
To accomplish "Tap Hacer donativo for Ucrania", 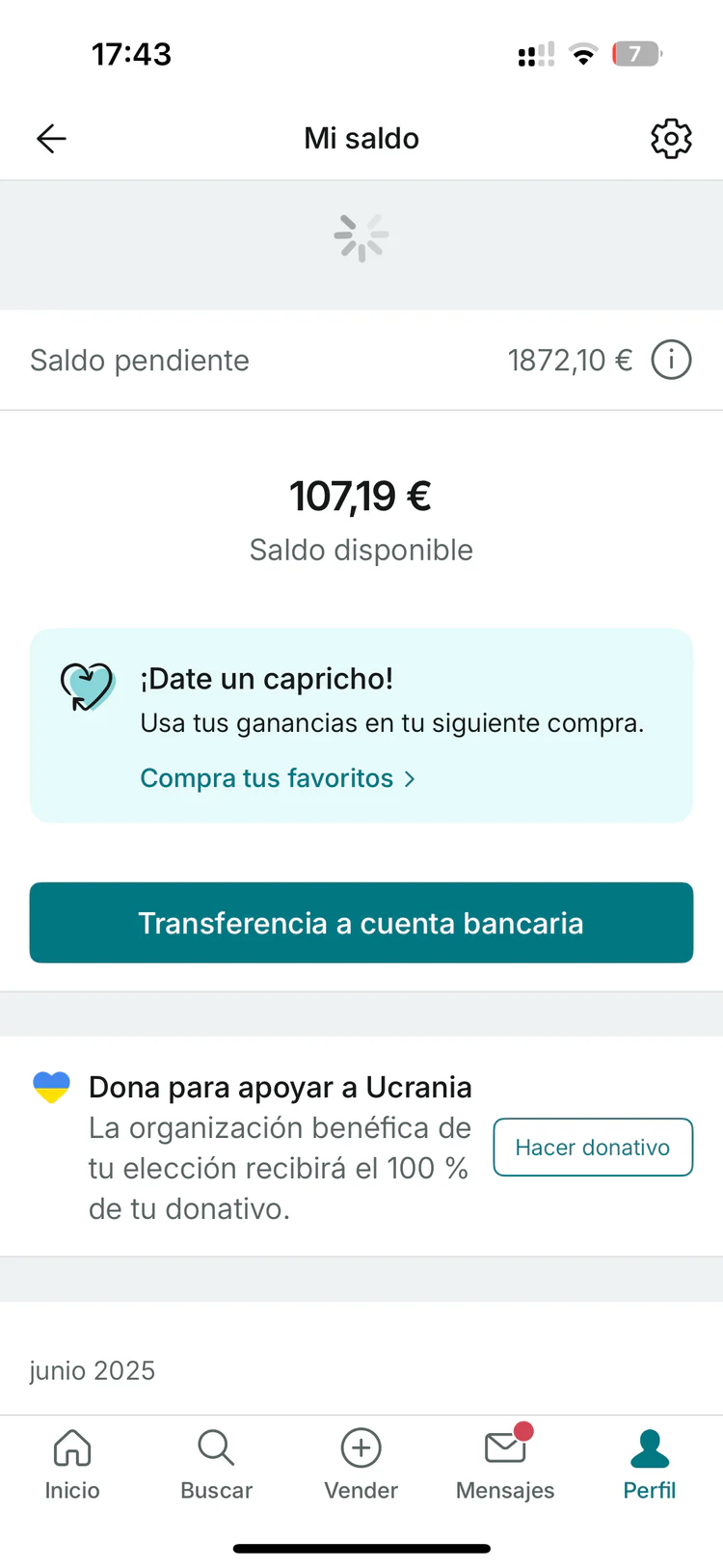I will (x=593, y=1148).
